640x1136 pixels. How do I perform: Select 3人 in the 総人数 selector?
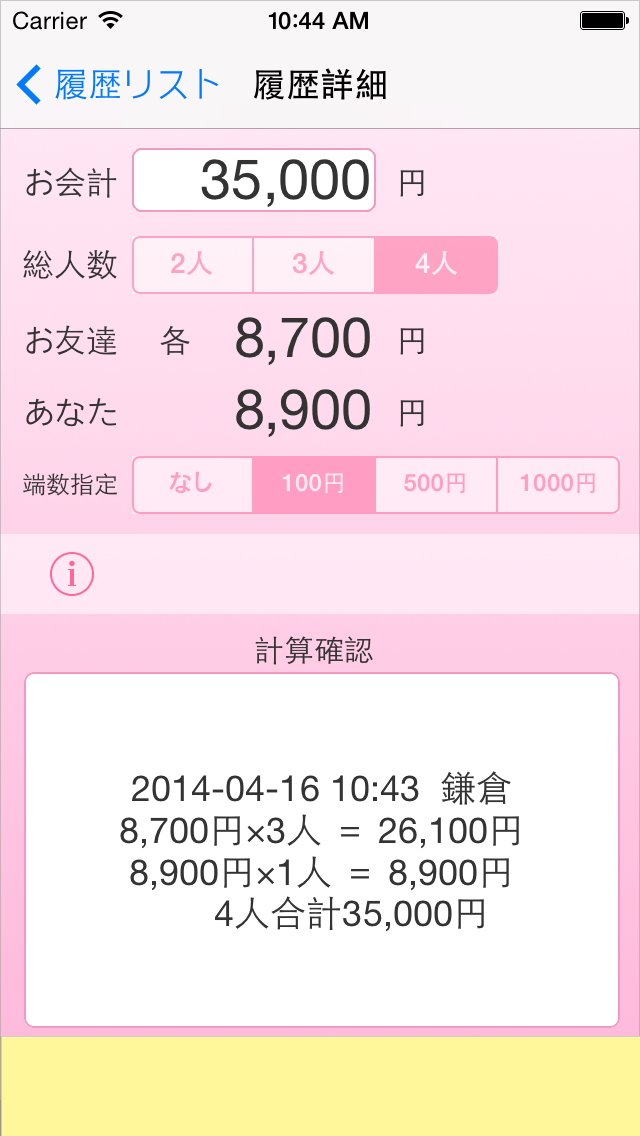point(314,265)
